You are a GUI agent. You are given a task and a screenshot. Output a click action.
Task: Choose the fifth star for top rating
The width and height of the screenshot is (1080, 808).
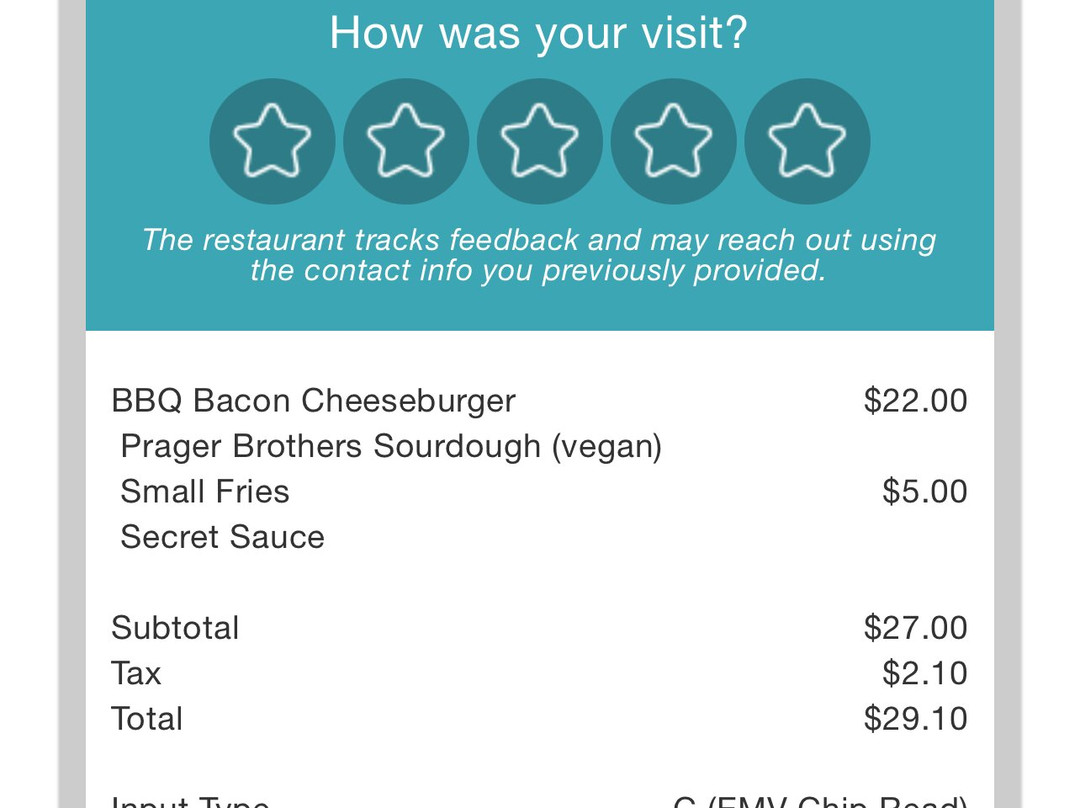[807, 142]
